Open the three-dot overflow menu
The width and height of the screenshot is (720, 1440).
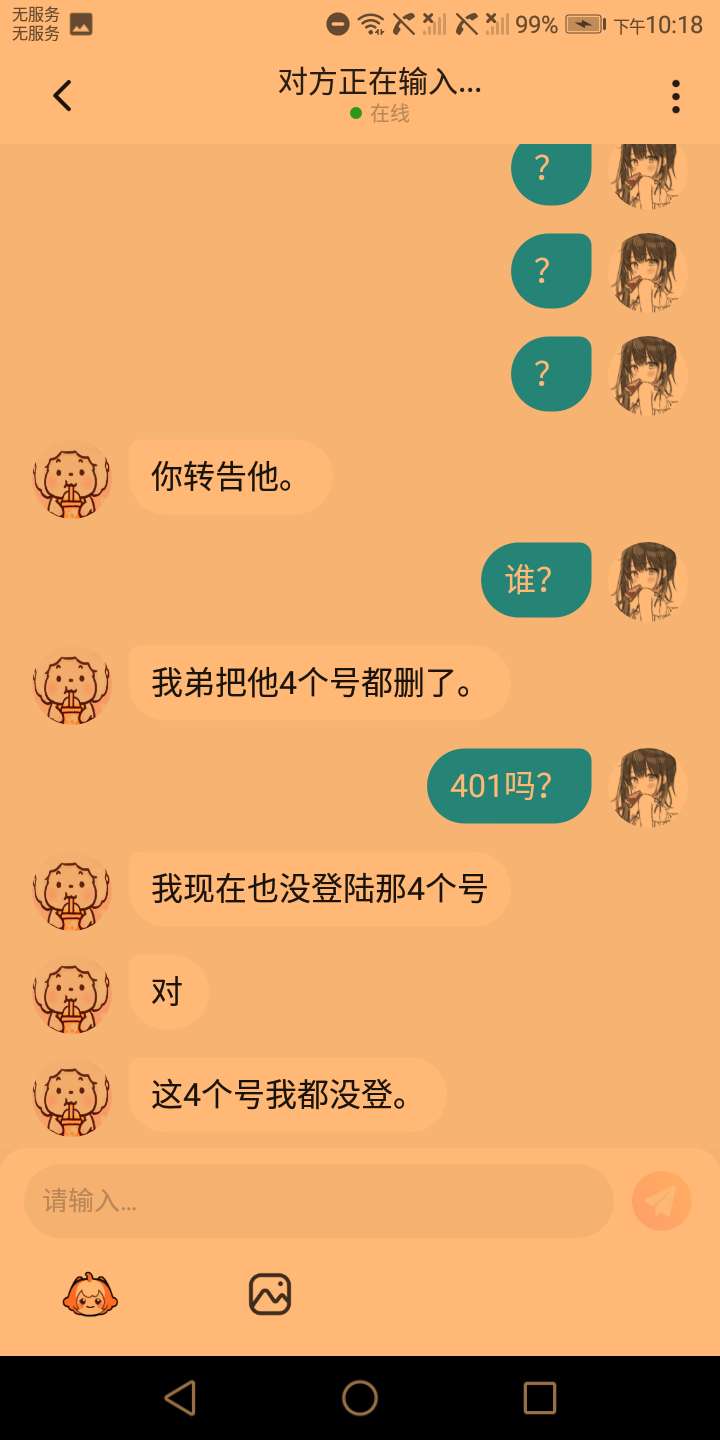676,96
